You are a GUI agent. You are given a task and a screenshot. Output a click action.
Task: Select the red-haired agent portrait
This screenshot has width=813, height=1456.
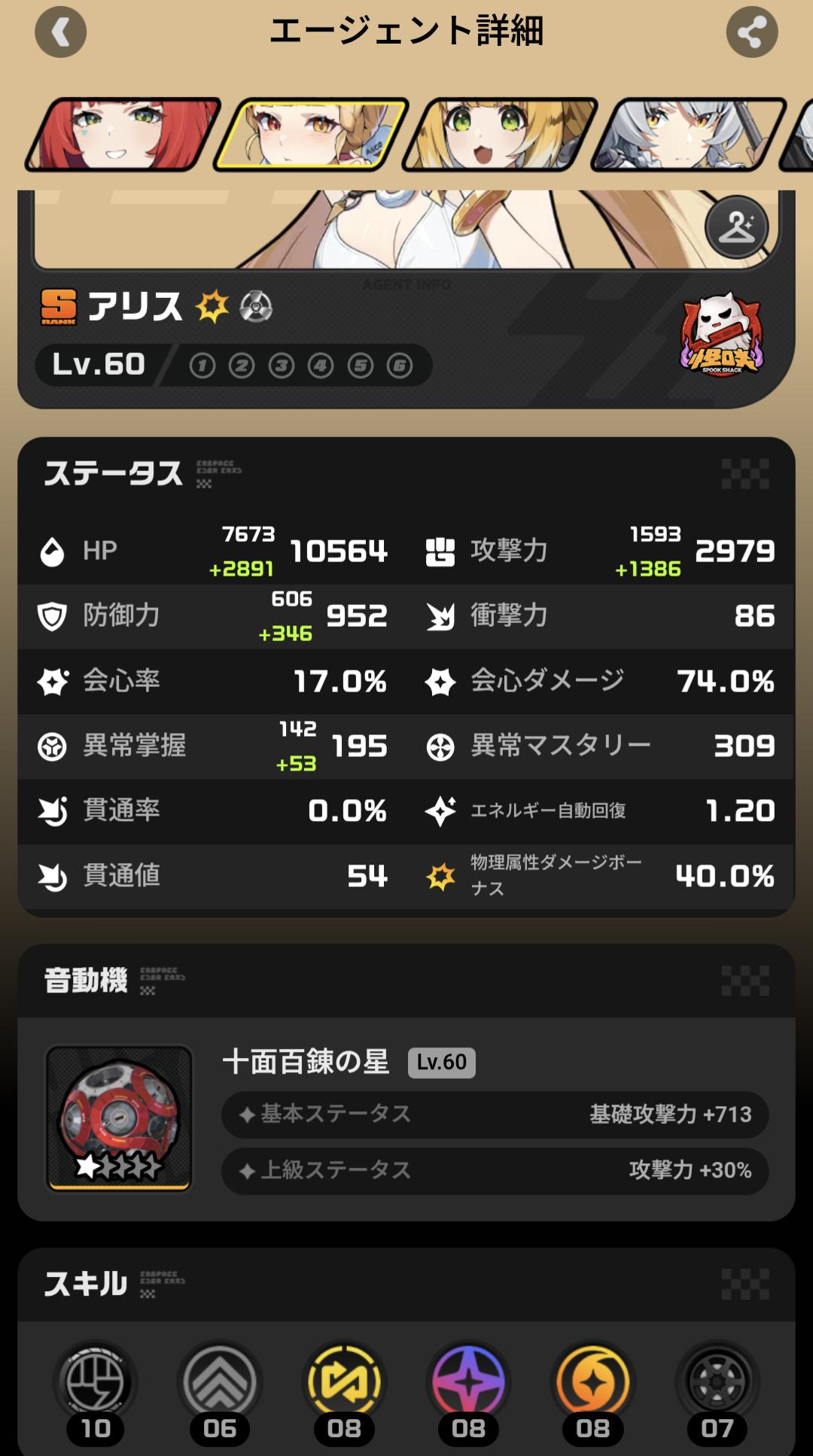point(124,134)
